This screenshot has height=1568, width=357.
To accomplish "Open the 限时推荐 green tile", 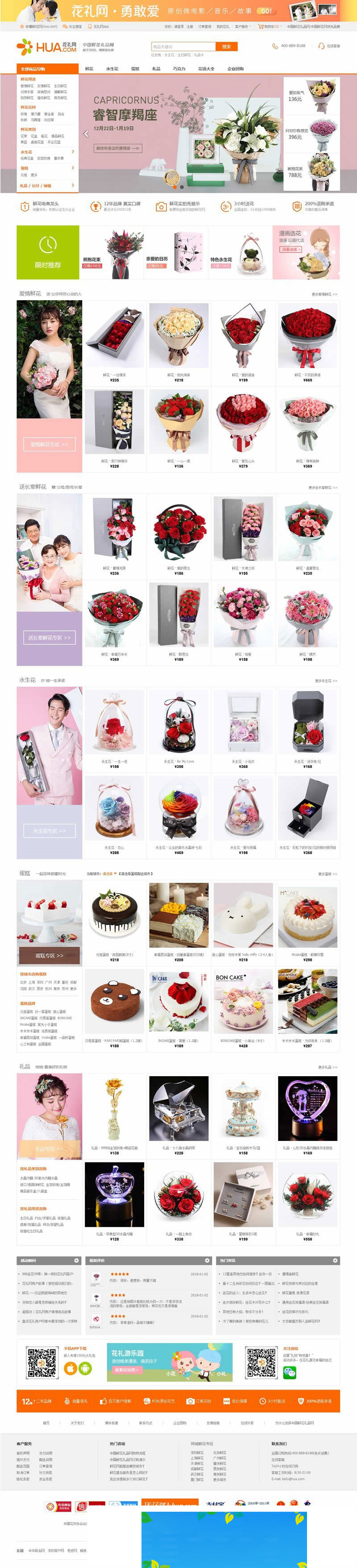I will click(48, 252).
